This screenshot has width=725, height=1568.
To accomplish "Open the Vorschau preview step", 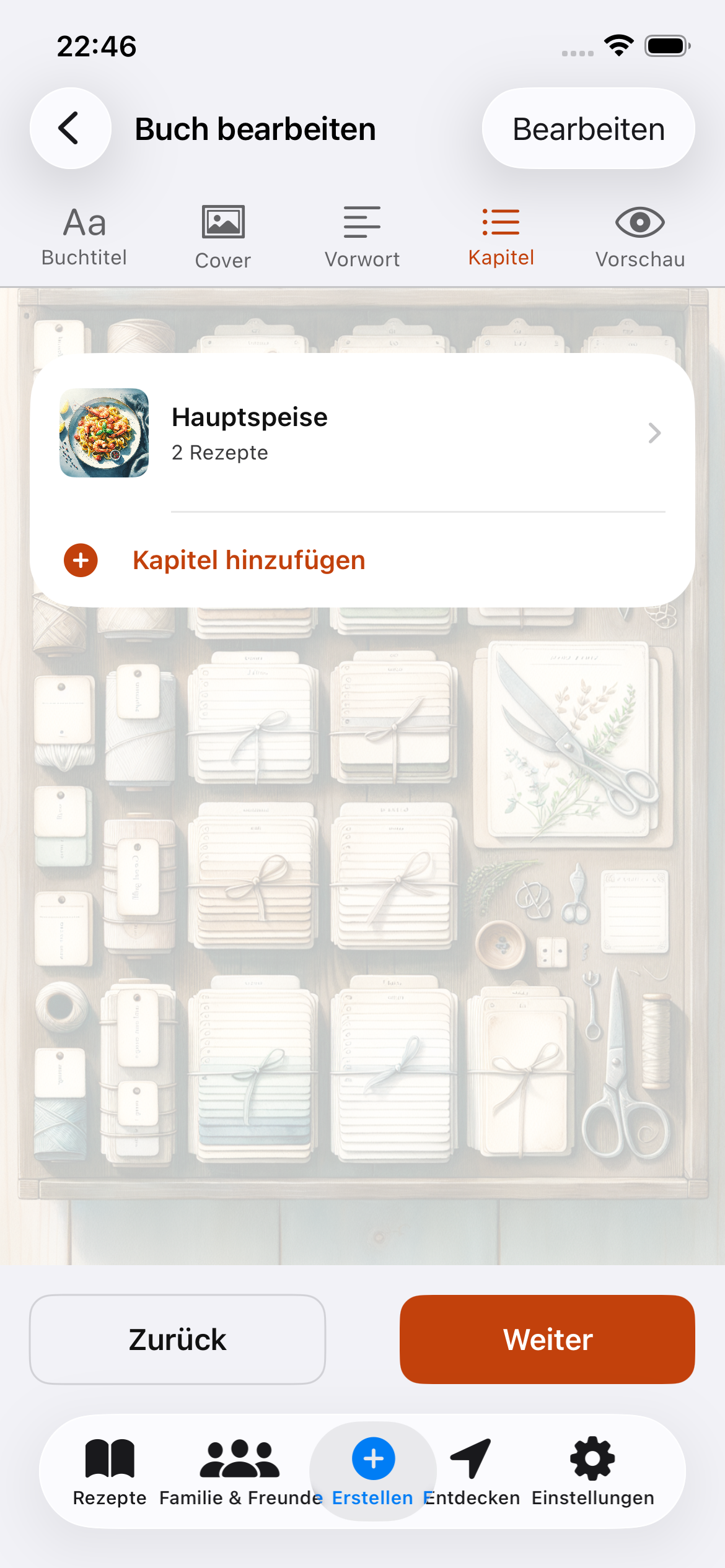I will pyautogui.click(x=639, y=237).
